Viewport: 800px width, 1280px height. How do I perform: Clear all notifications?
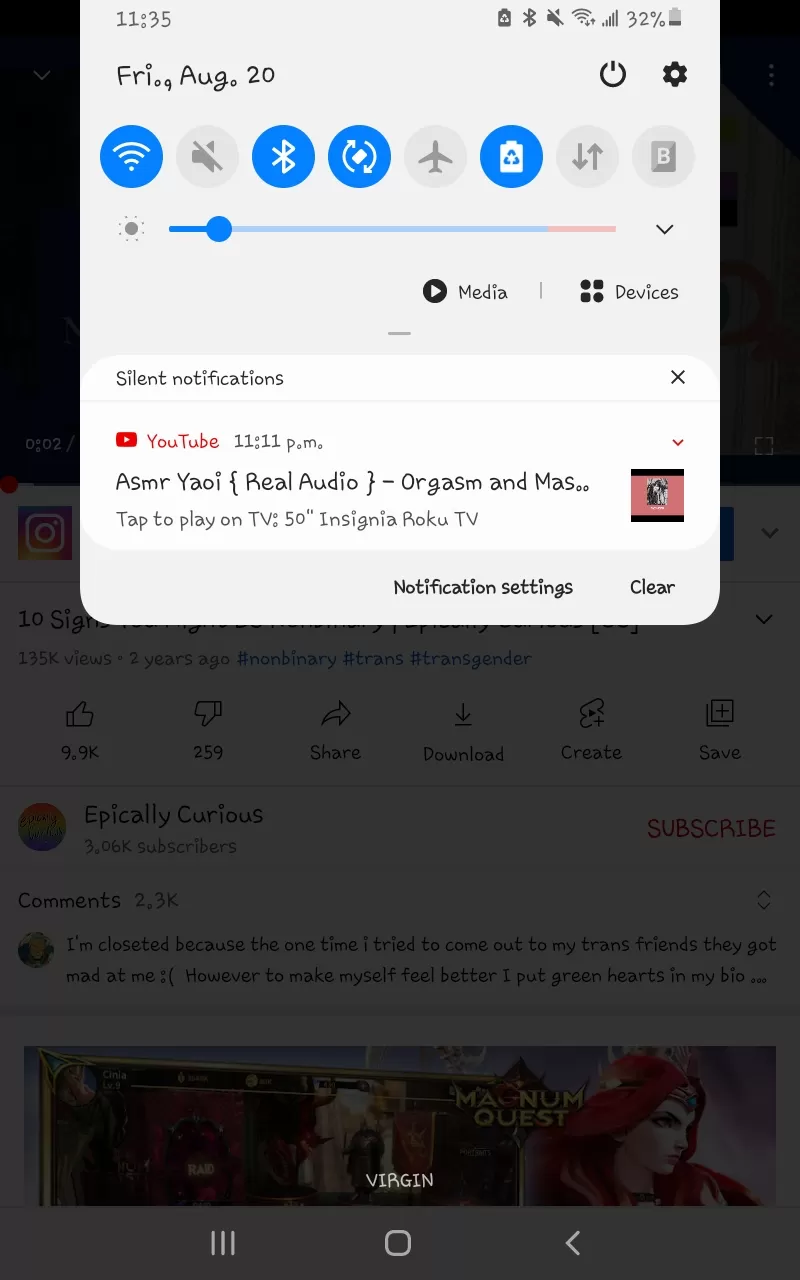tap(652, 587)
